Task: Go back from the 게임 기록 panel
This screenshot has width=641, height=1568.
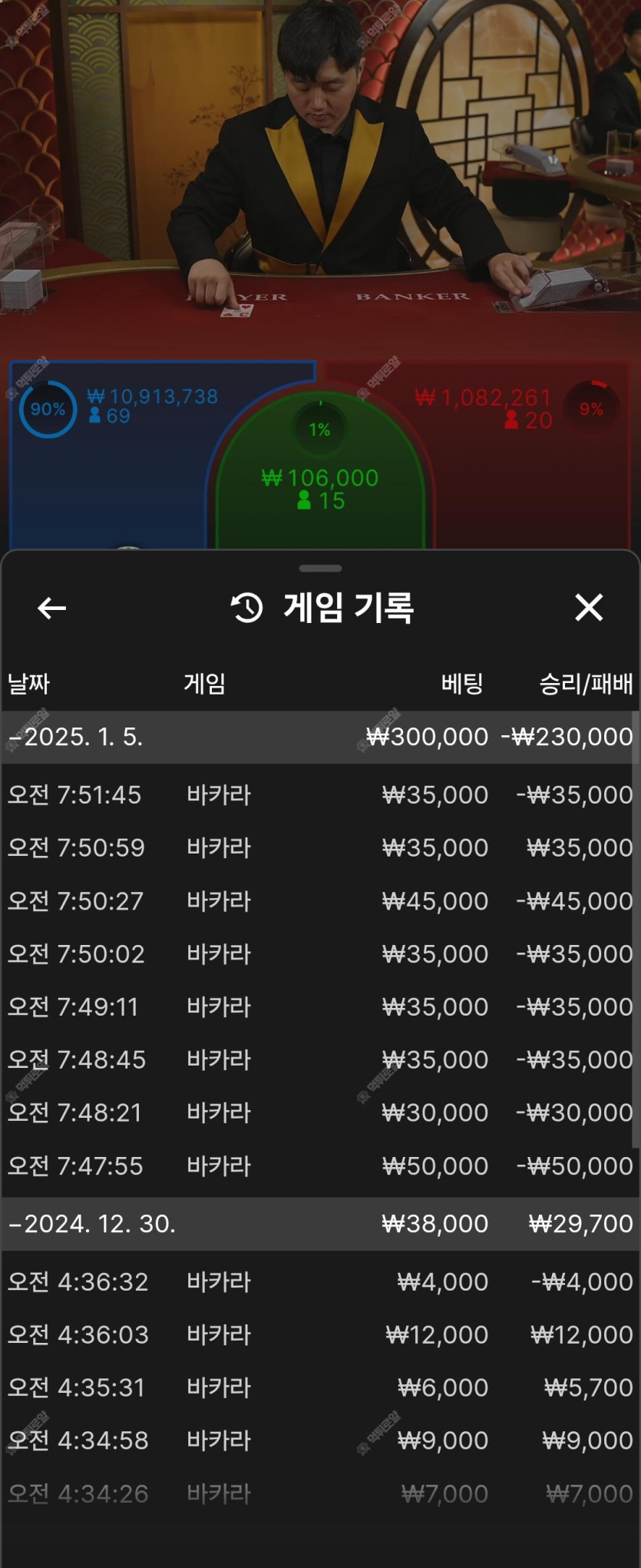Action: (51, 608)
